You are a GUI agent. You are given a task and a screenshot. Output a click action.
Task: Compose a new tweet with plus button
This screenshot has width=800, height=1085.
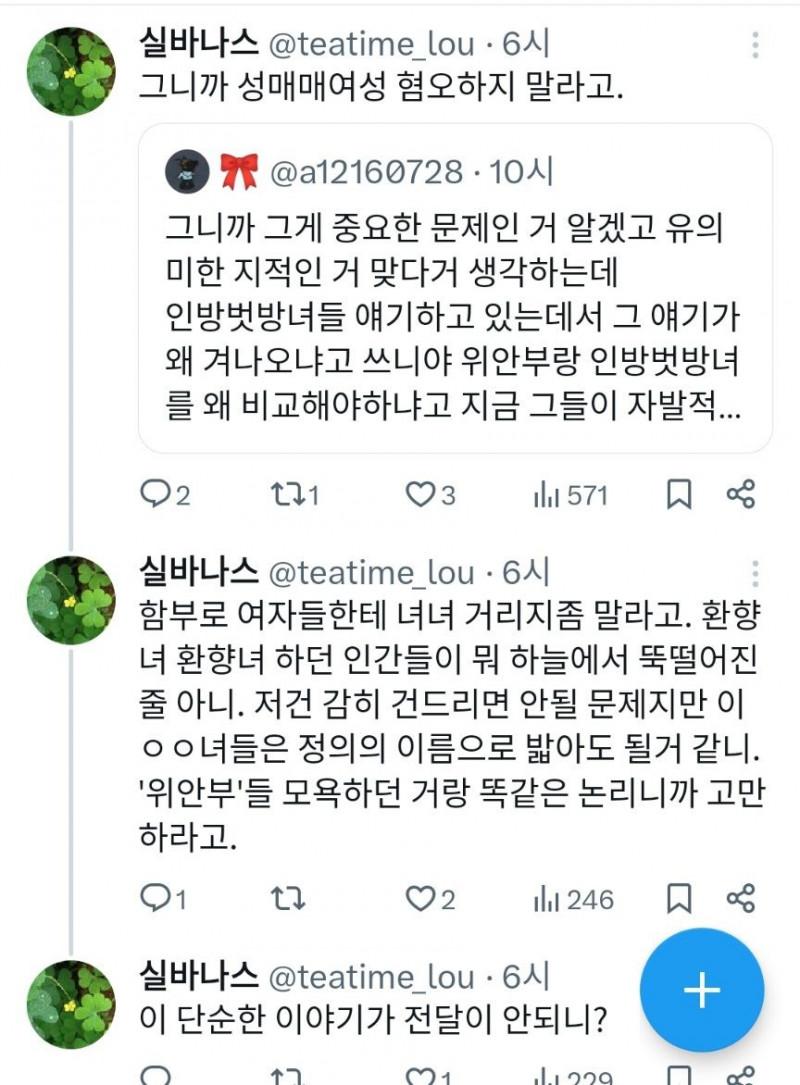click(x=702, y=990)
